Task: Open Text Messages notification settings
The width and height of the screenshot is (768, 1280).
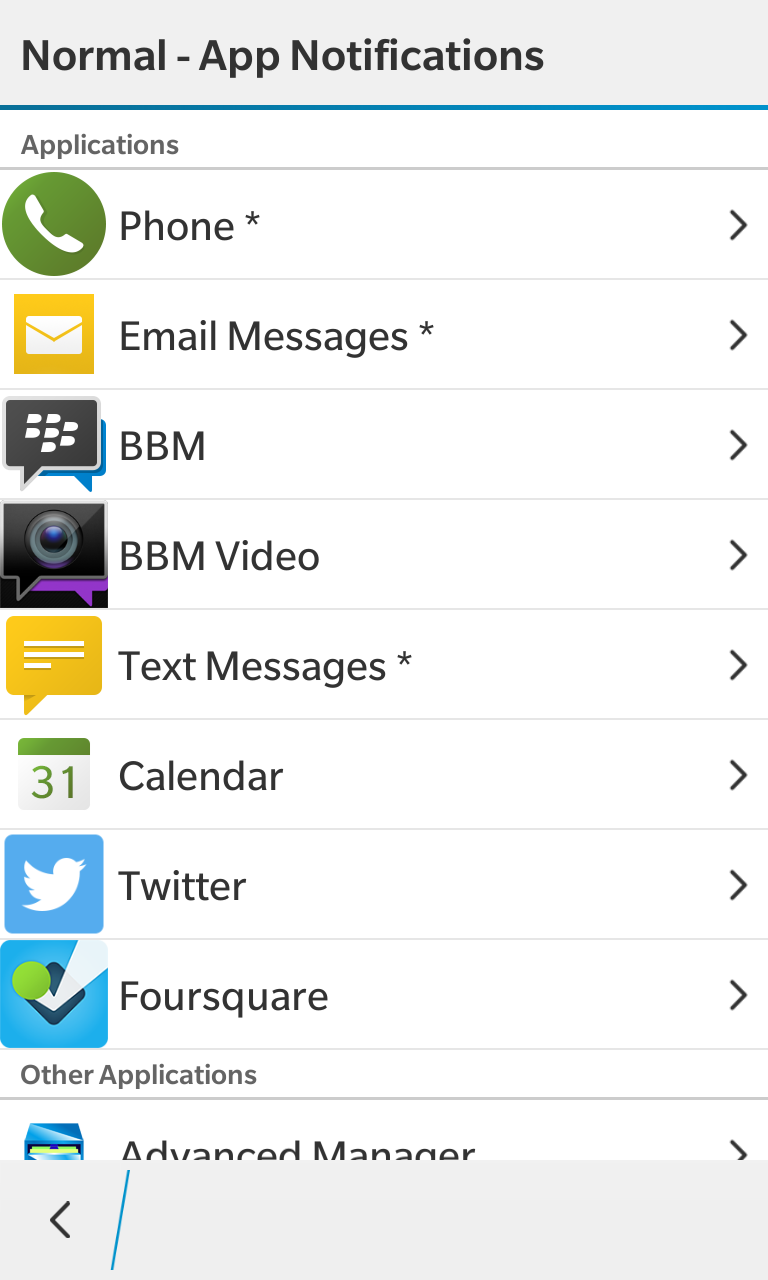Action: tap(384, 665)
